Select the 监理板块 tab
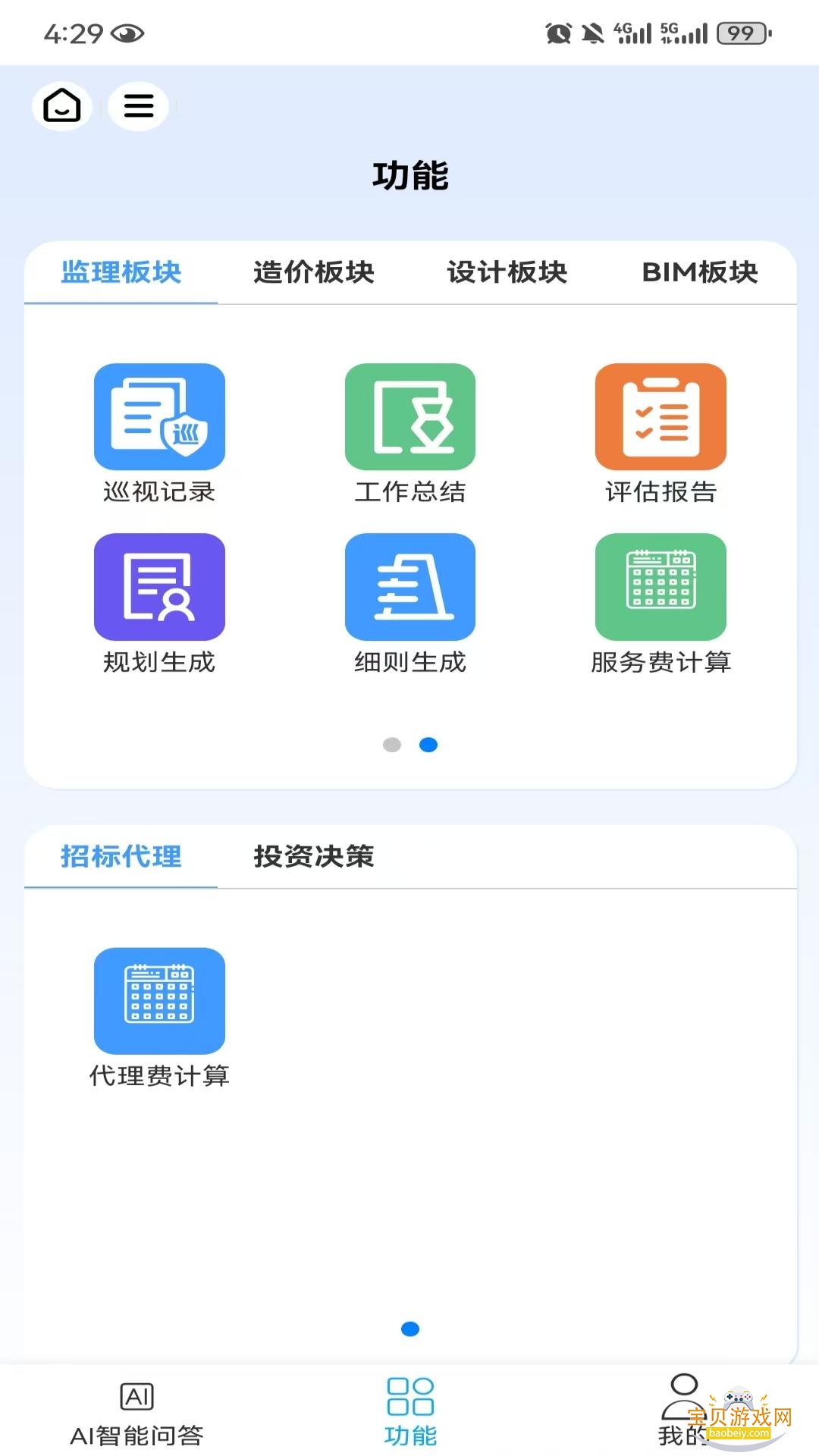 click(121, 272)
